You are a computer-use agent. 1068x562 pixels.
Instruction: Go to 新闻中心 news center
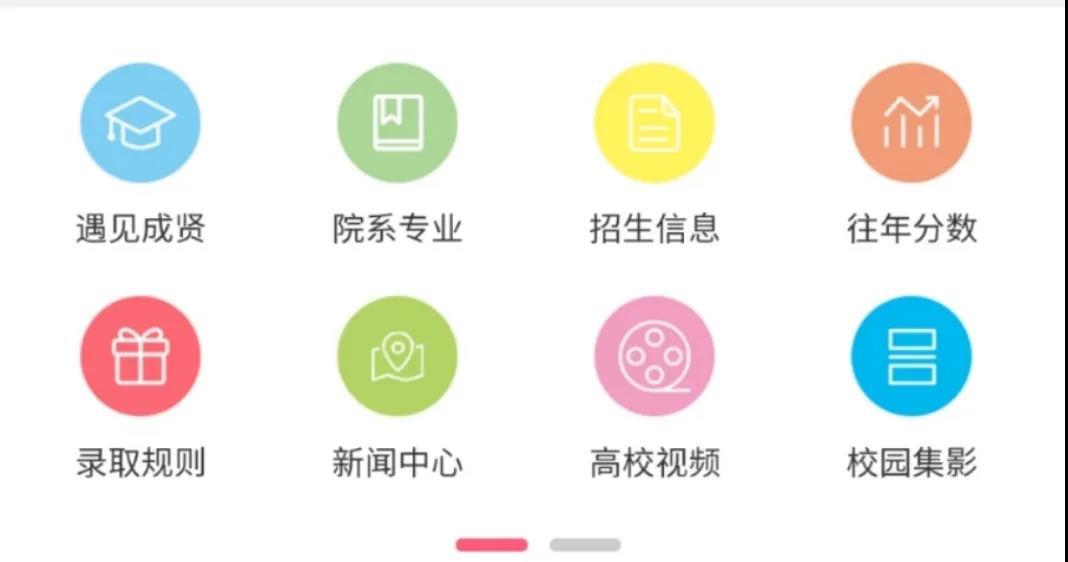point(397,356)
